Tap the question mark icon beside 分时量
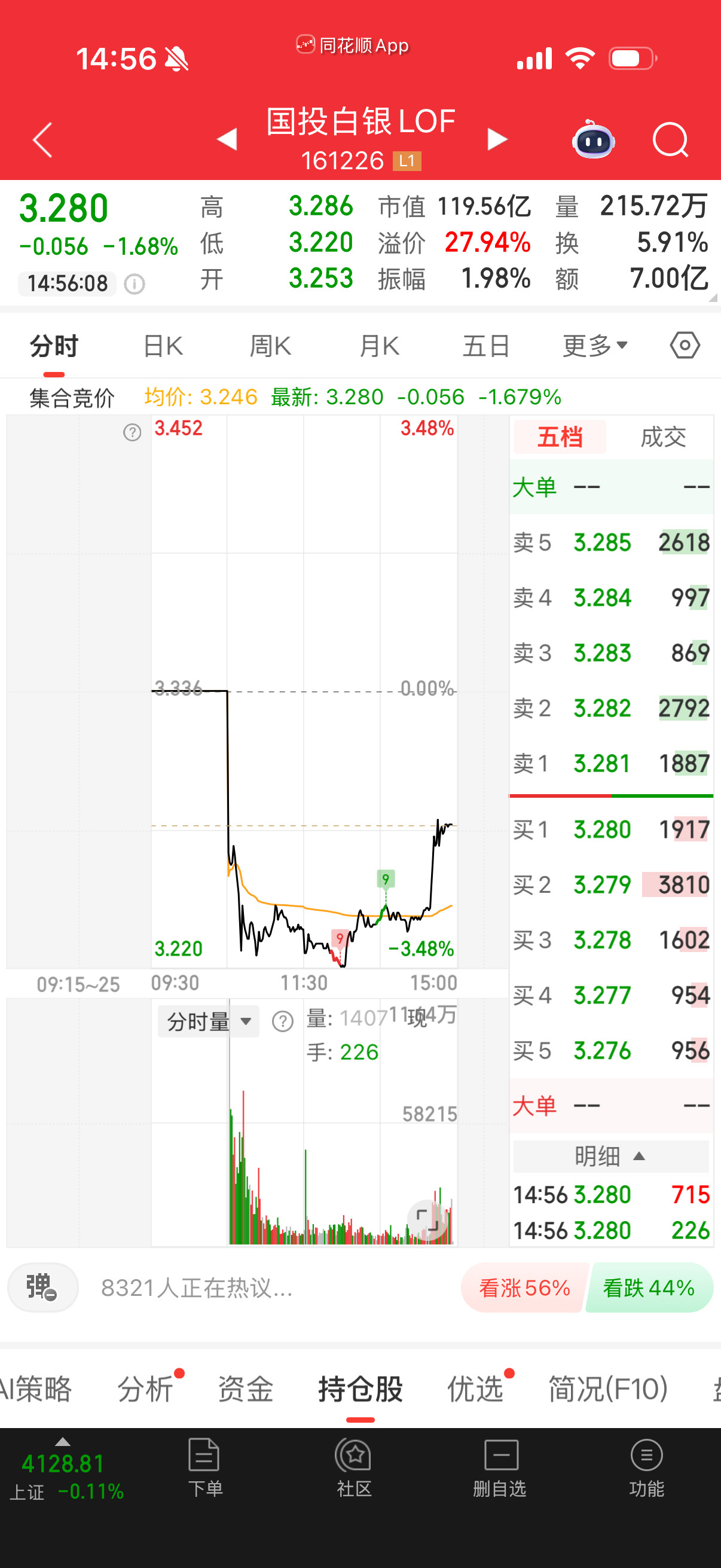Image resolution: width=721 pixels, height=1568 pixels. tap(282, 1021)
